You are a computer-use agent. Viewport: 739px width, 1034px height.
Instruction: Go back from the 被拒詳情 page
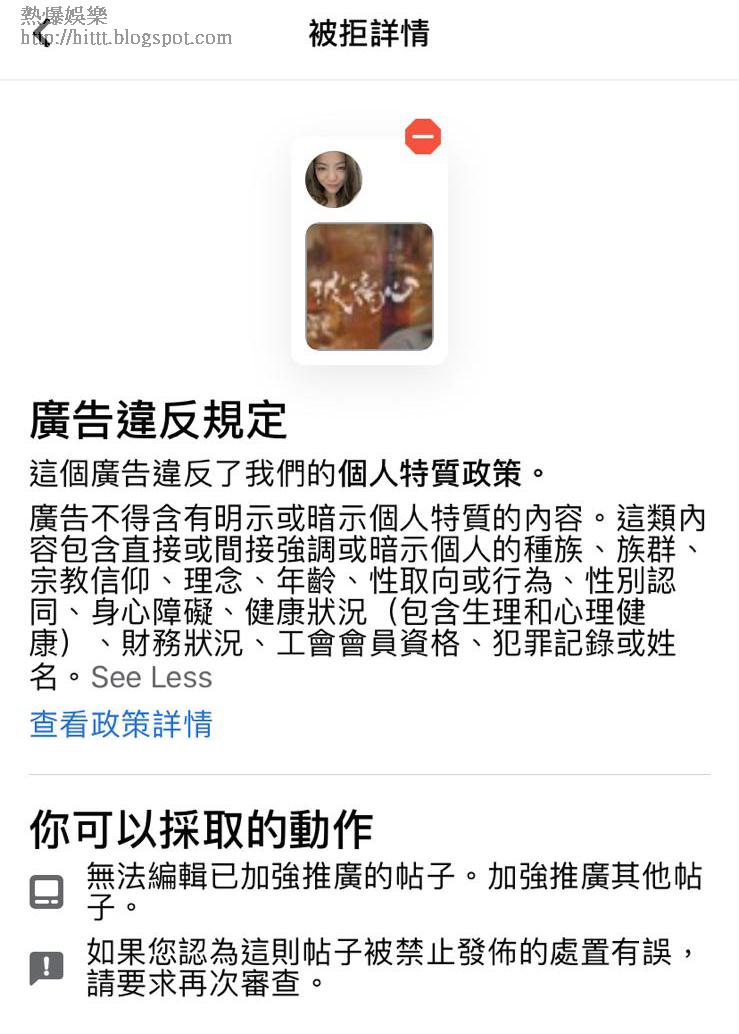41,34
